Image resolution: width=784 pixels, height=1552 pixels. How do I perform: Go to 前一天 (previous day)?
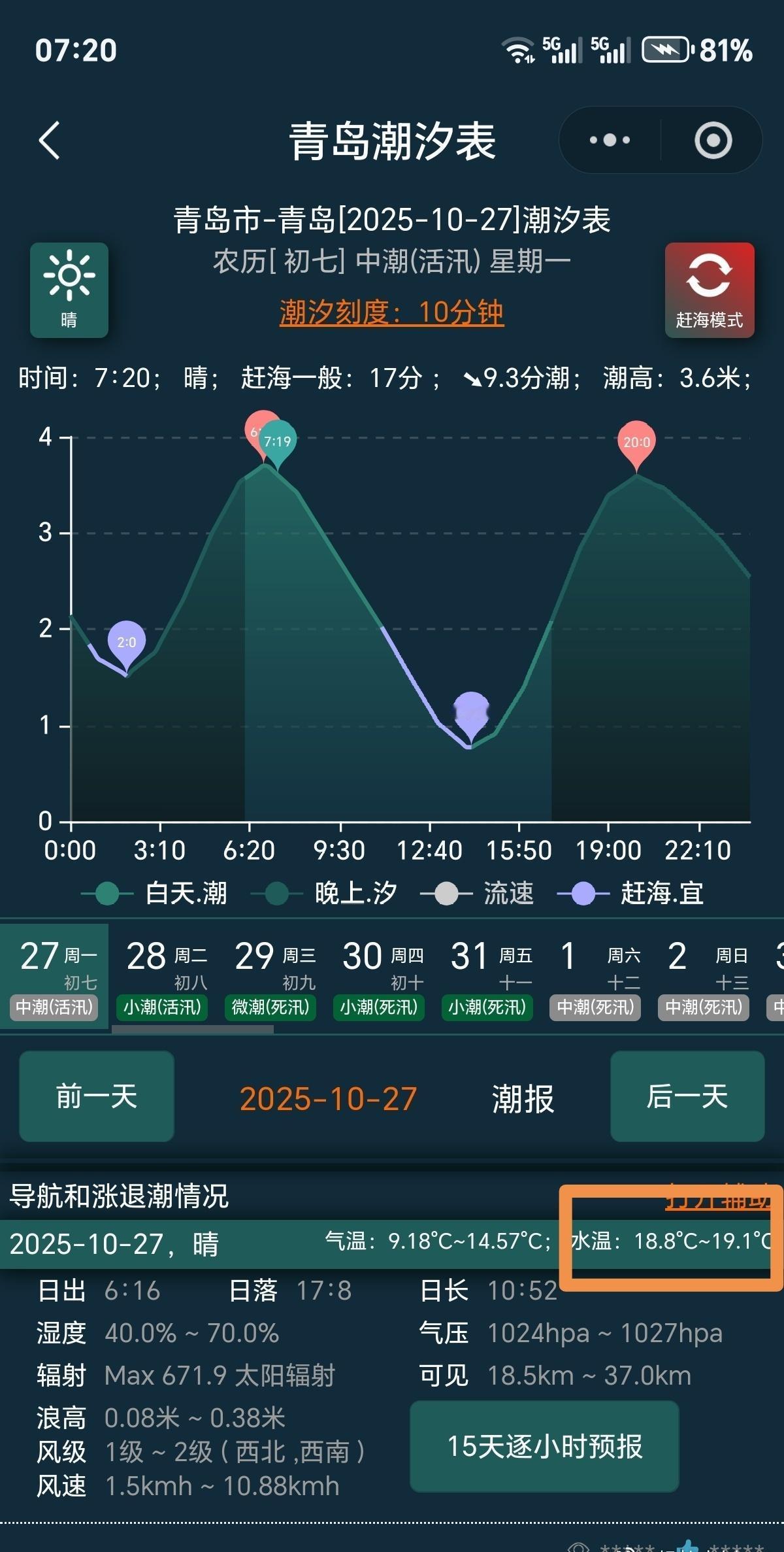point(97,1096)
